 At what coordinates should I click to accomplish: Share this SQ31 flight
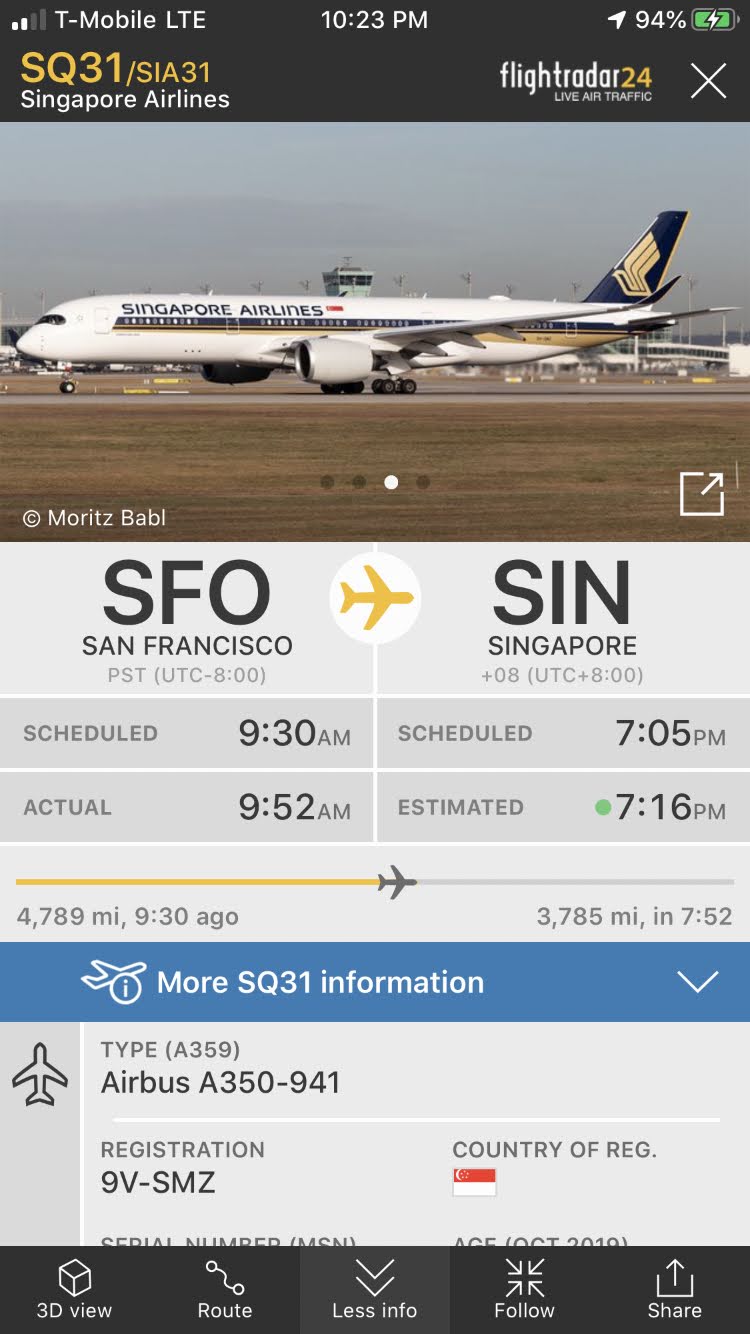point(674,1290)
